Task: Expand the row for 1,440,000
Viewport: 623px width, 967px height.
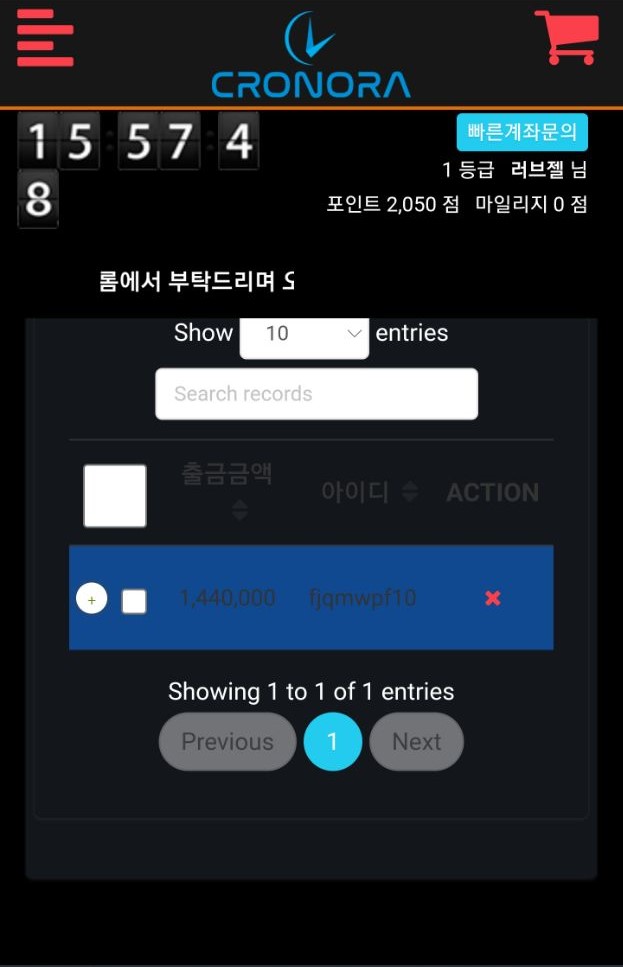Action: click(92, 599)
